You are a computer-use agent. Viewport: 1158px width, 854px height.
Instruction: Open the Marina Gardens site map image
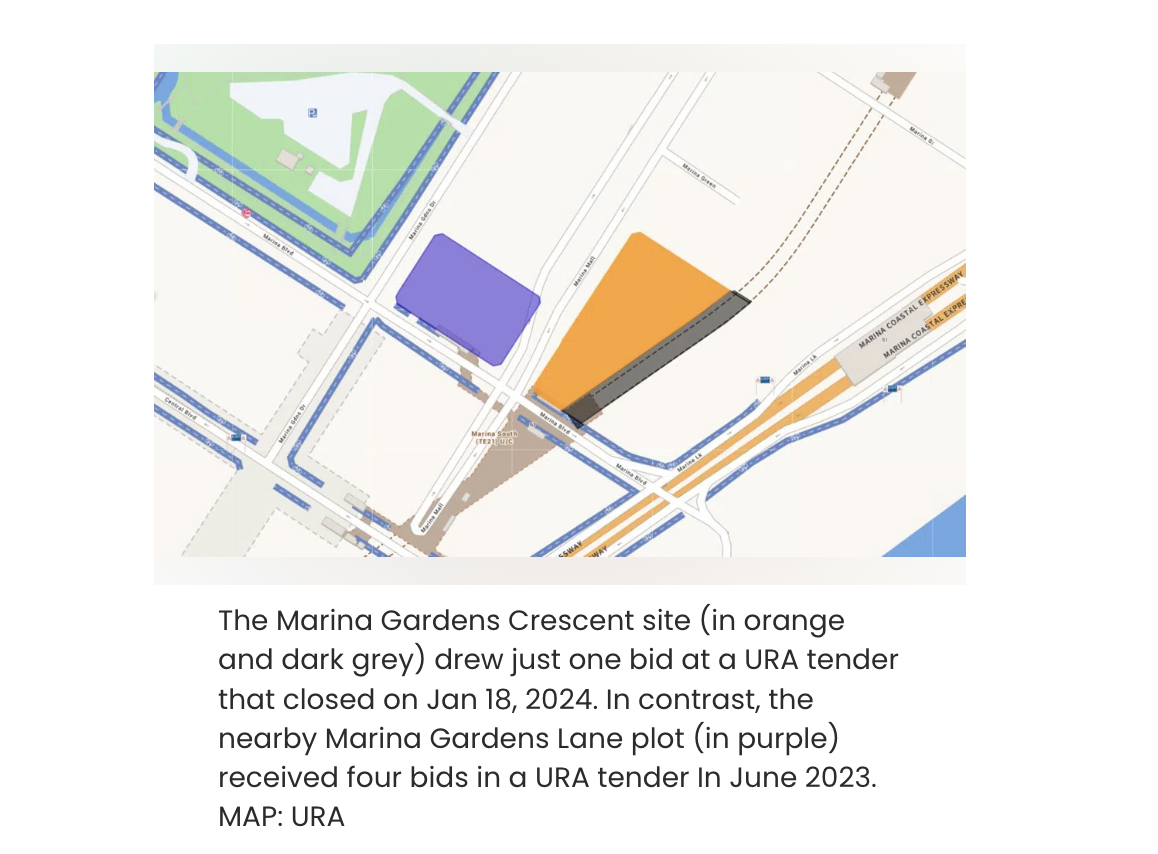(x=559, y=314)
